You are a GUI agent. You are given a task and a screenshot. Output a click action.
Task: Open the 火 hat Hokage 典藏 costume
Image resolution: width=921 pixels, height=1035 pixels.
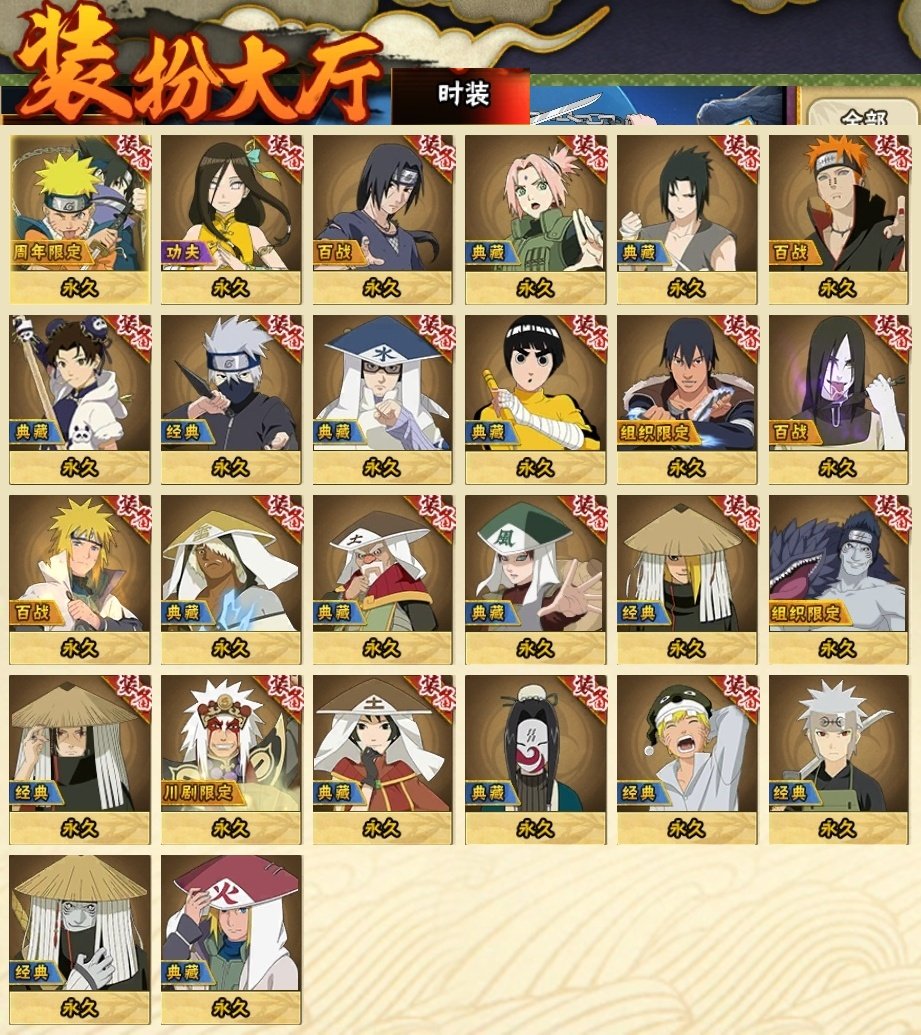pyautogui.click(x=231, y=930)
